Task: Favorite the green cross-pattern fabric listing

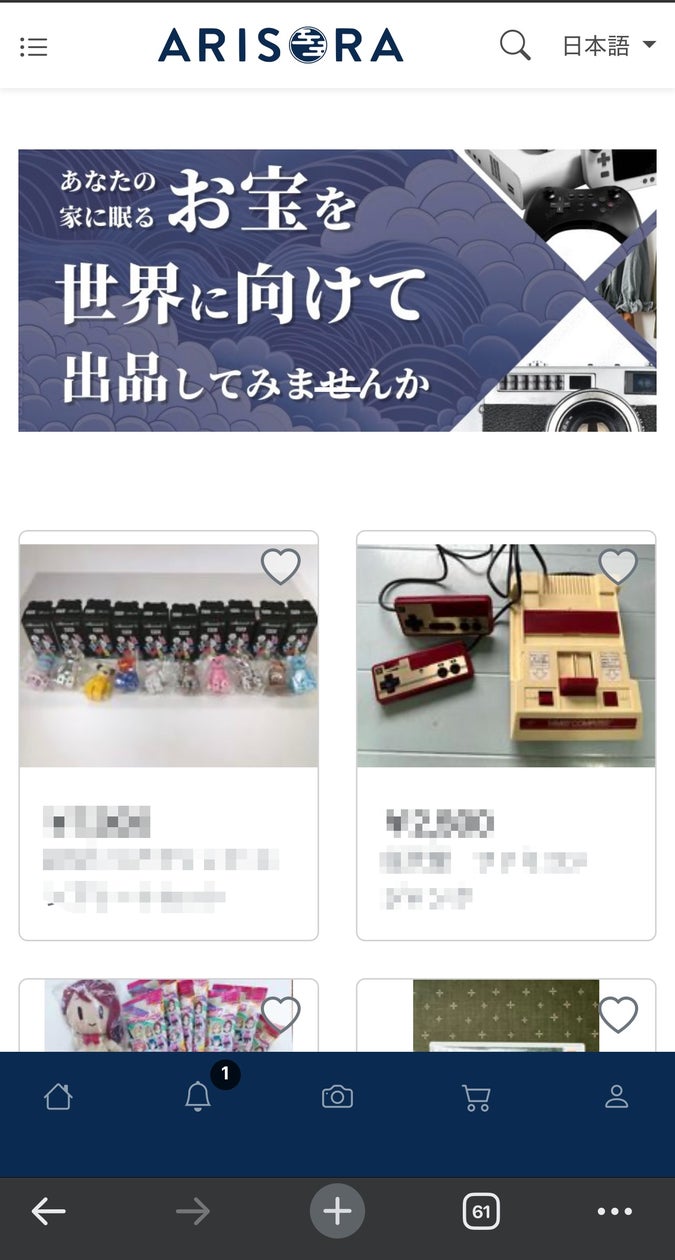Action: pos(618,1015)
